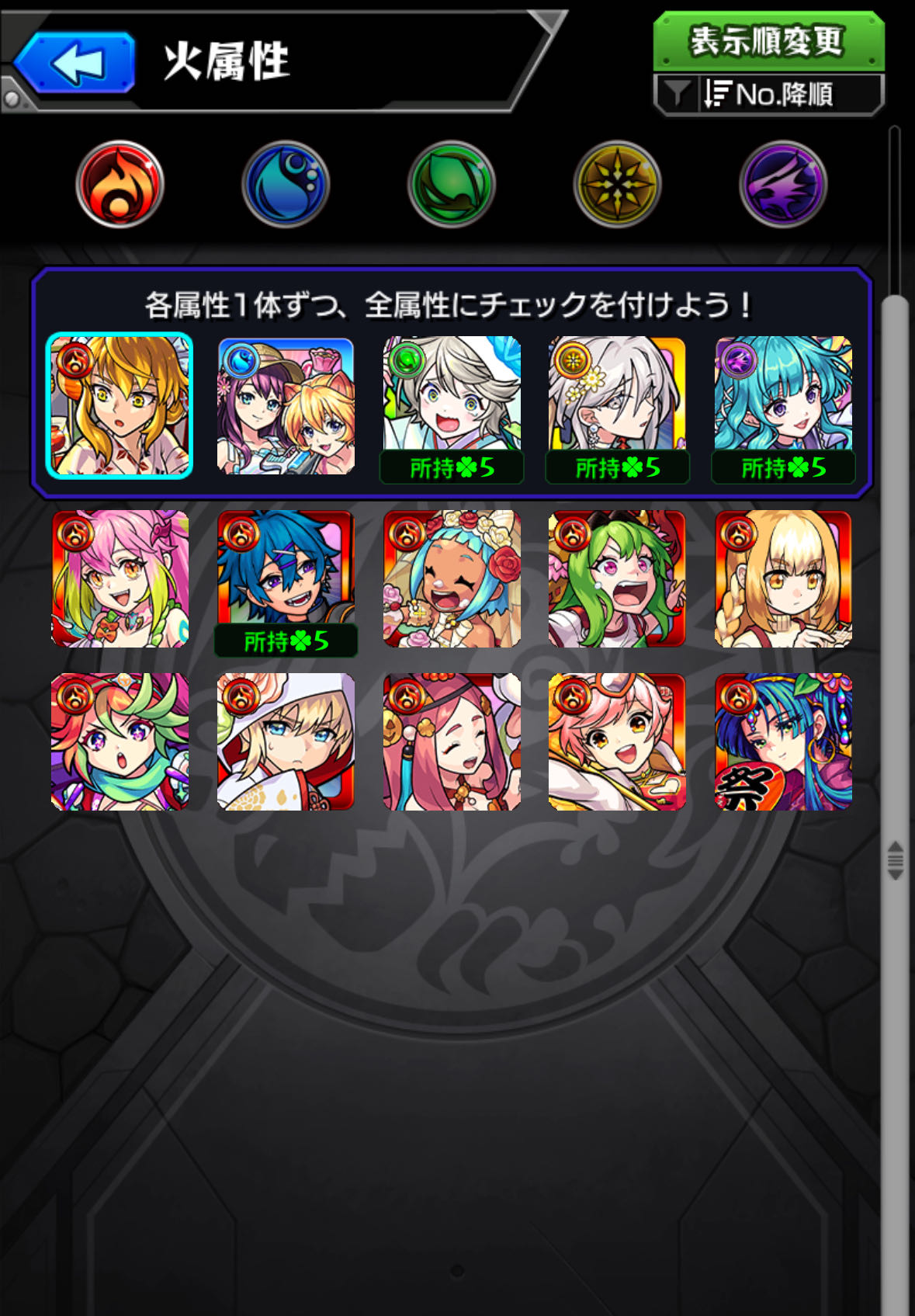The width and height of the screenshot is (915, 1316).
Task: Switch to the water attribute tab
Action: [x=286, y=185]
